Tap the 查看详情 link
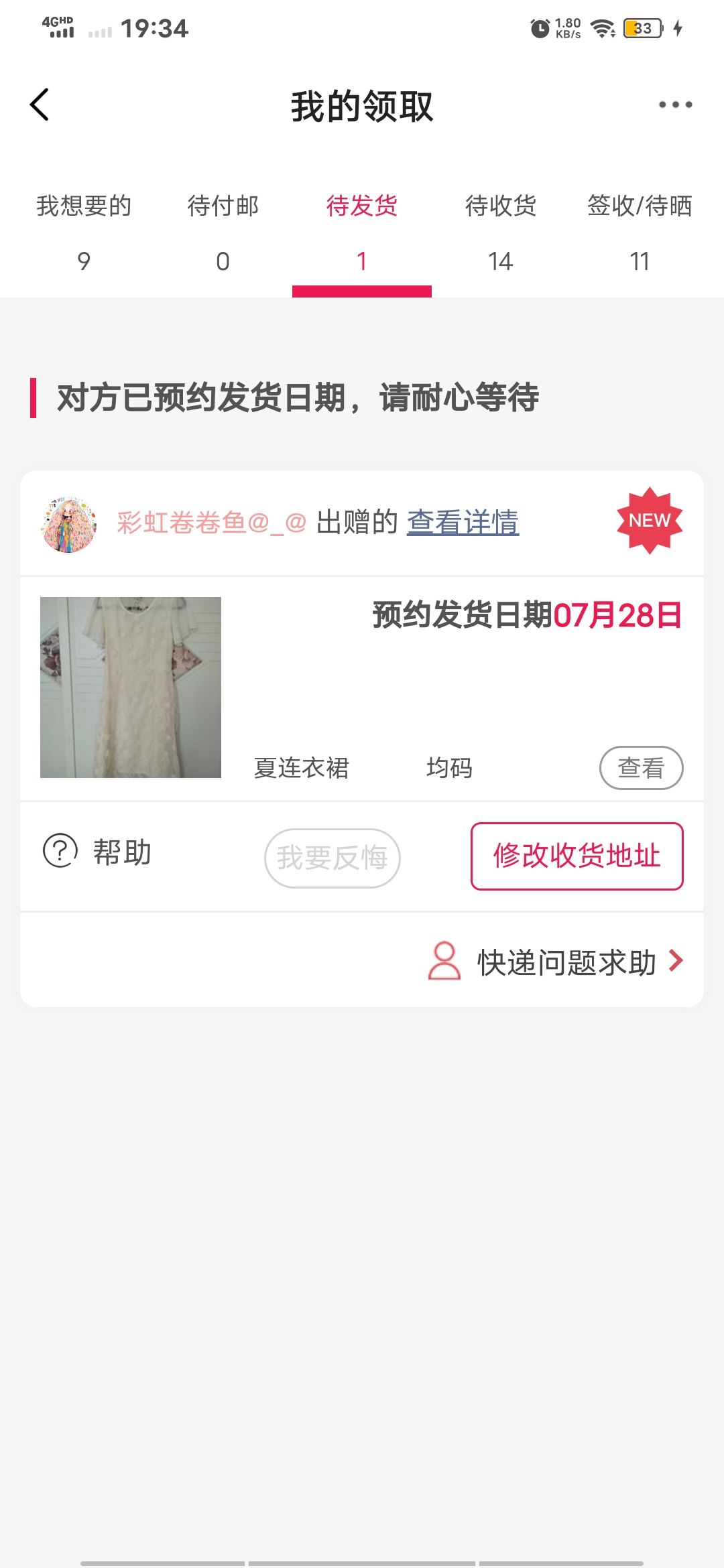This screenshot has width=724, height=1568. click(463, 522)
